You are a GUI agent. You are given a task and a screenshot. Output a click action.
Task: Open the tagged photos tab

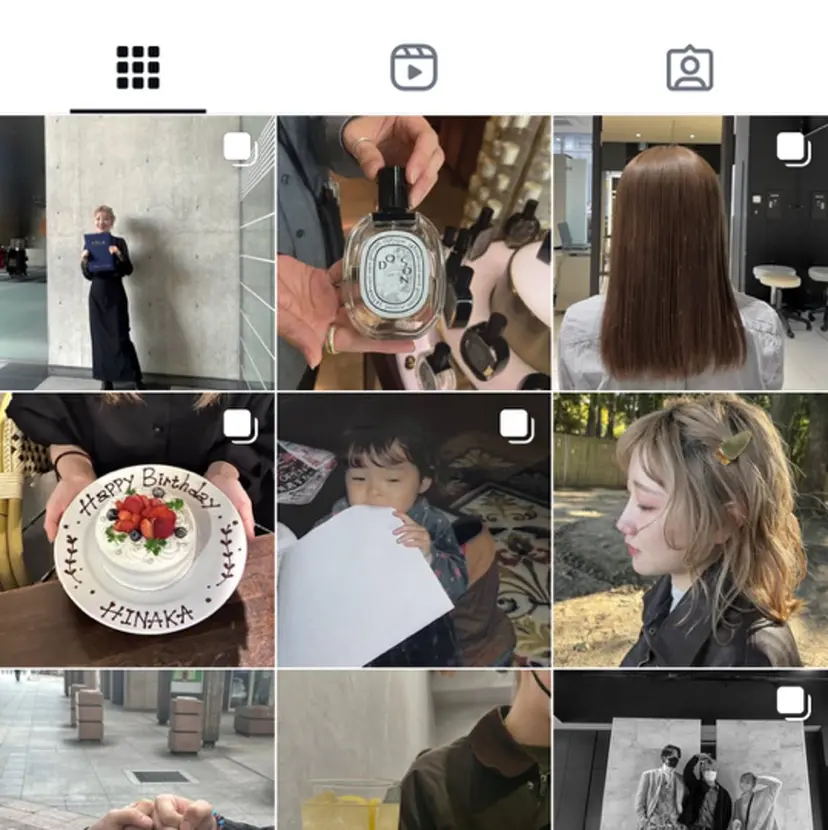click(689, 68)
